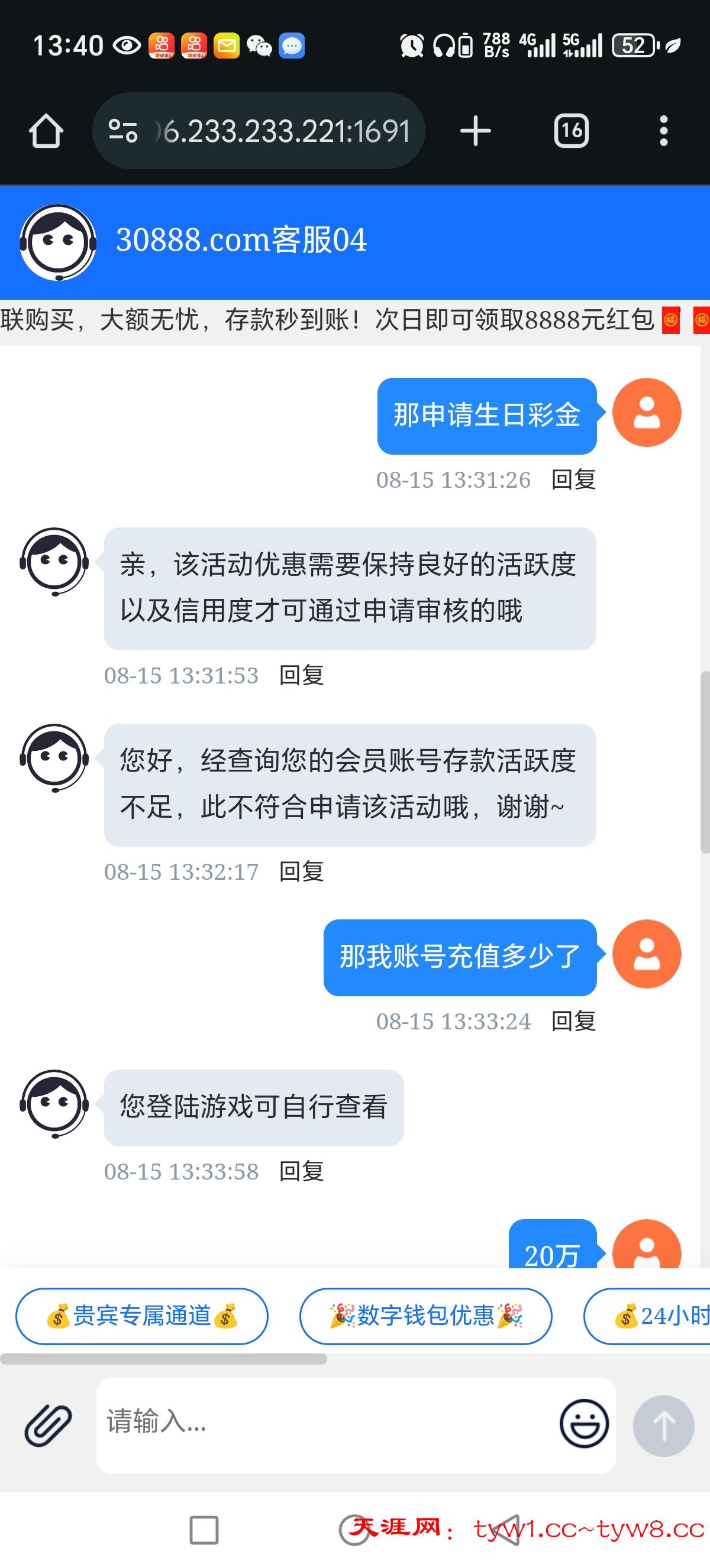
Task: Reply to the message sent at 13:32:17
Action: pyautogui.click(x=301, y=872)
